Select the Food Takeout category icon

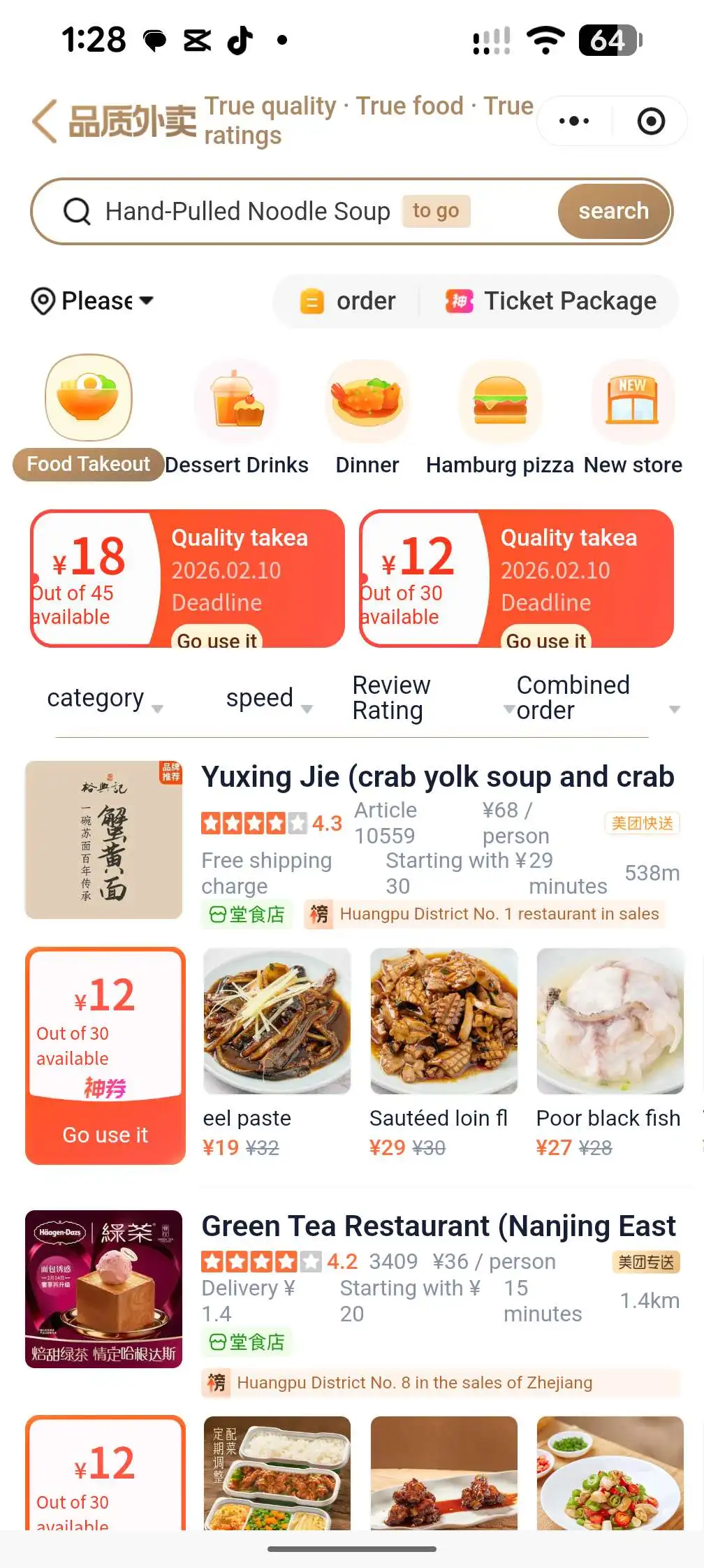tap(88, 398)
